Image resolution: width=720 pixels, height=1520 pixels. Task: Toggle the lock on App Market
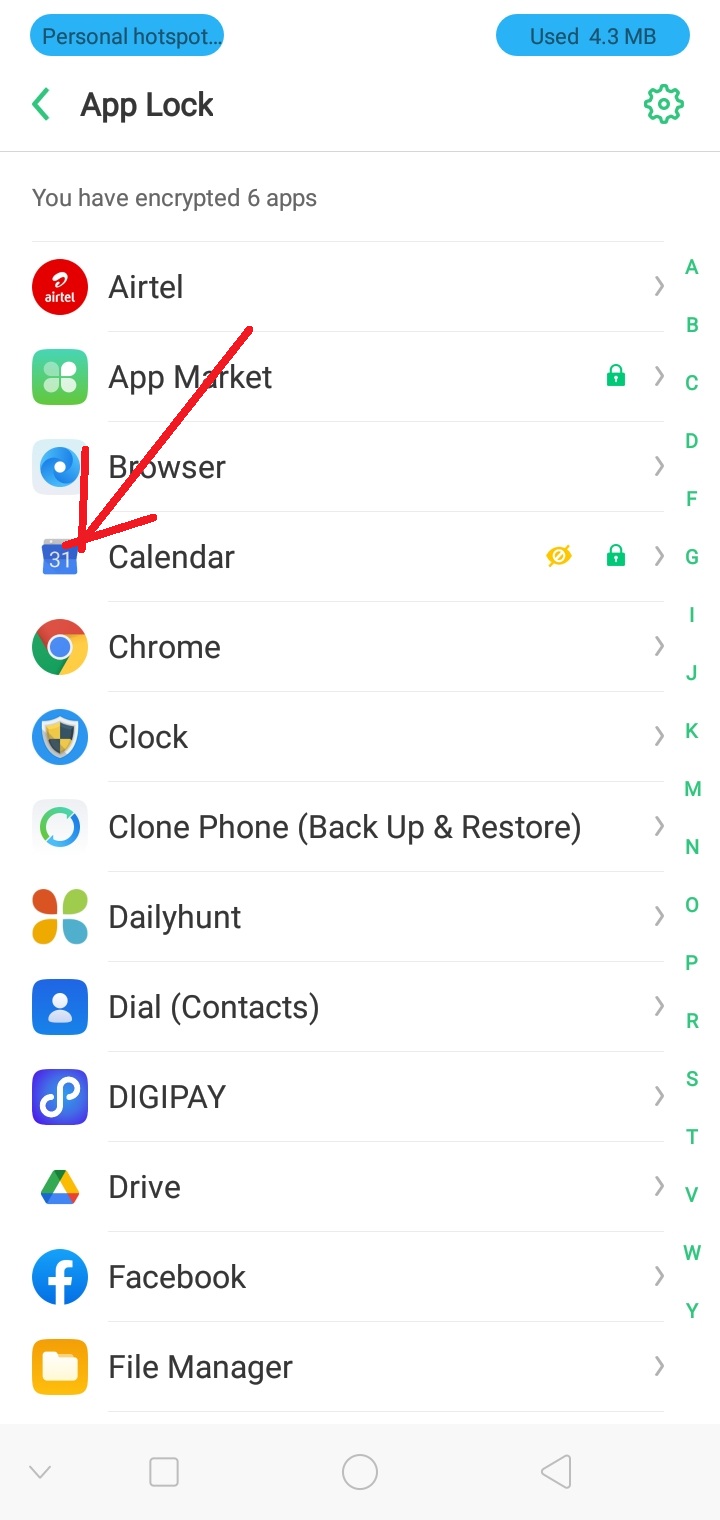[x=615, y=377]
